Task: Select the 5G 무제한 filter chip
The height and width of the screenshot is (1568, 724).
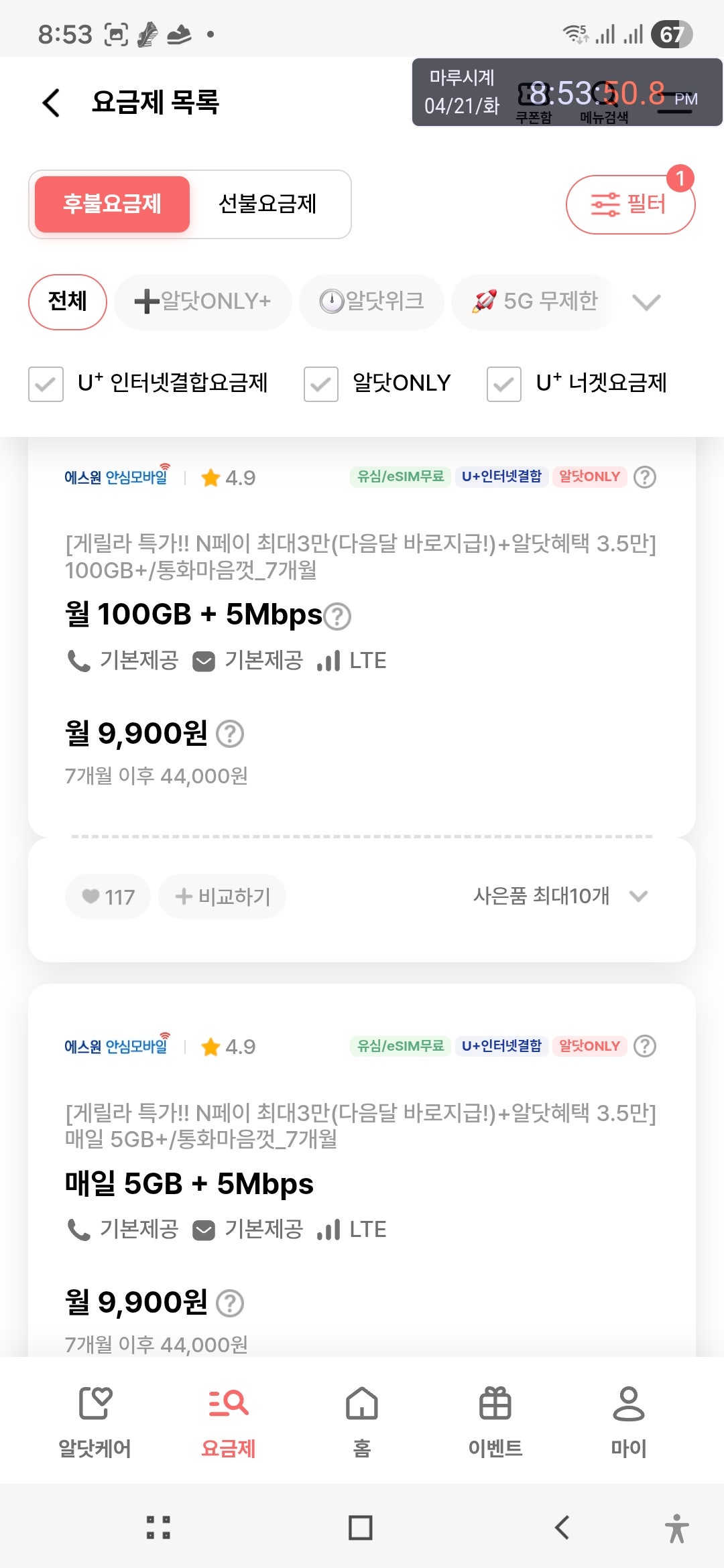Action: (532, 302)
